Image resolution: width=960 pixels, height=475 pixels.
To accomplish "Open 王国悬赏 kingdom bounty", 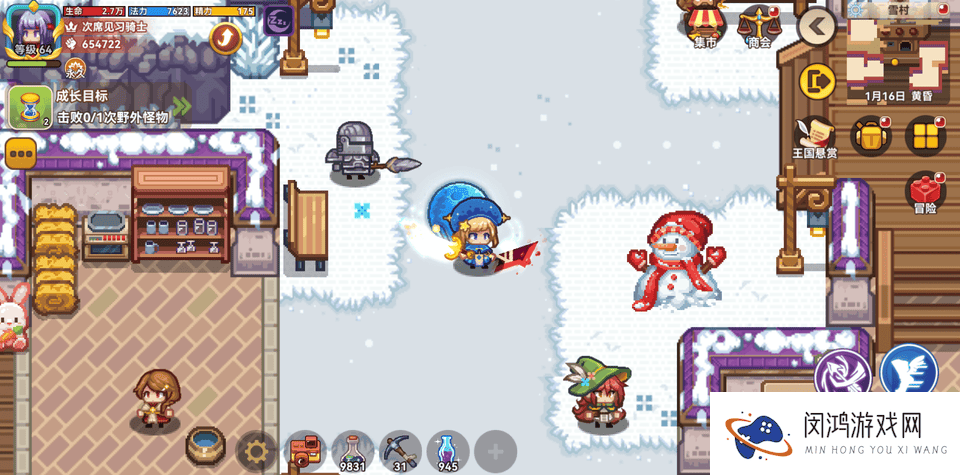I will pyautogui.click(x=814, y=136).
